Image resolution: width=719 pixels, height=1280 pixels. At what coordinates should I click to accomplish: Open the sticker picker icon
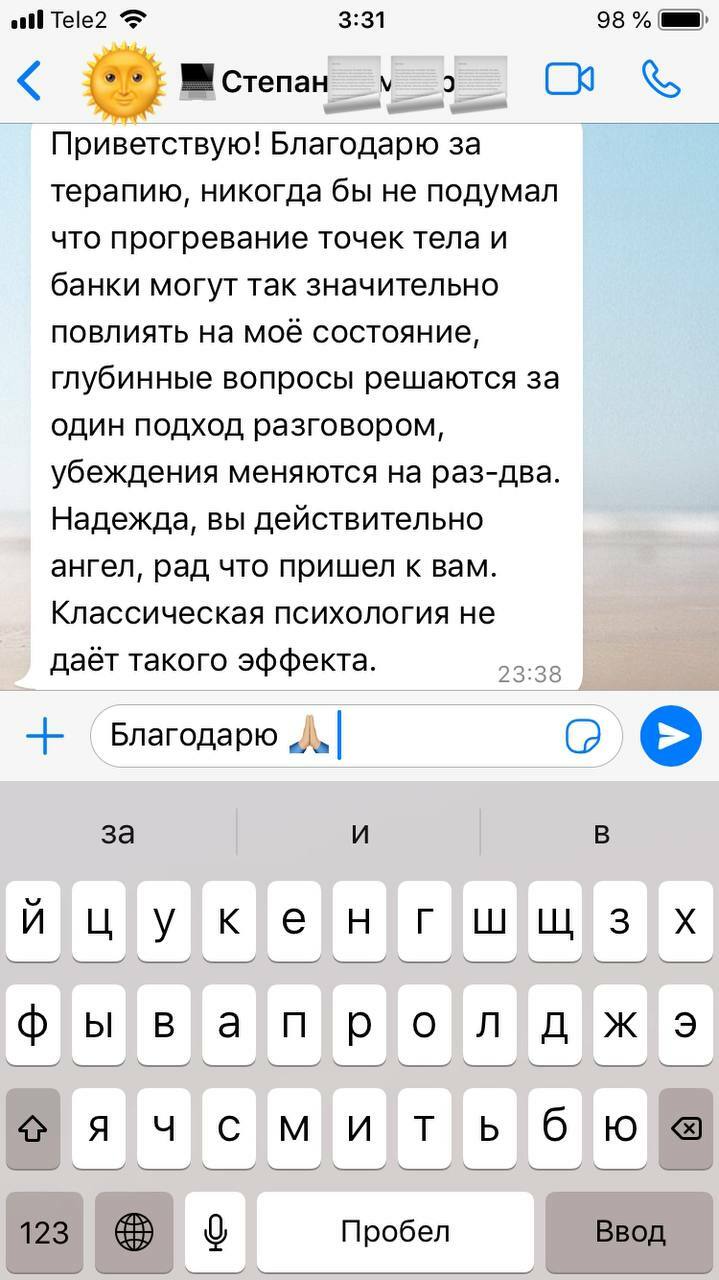pos(582,737)
